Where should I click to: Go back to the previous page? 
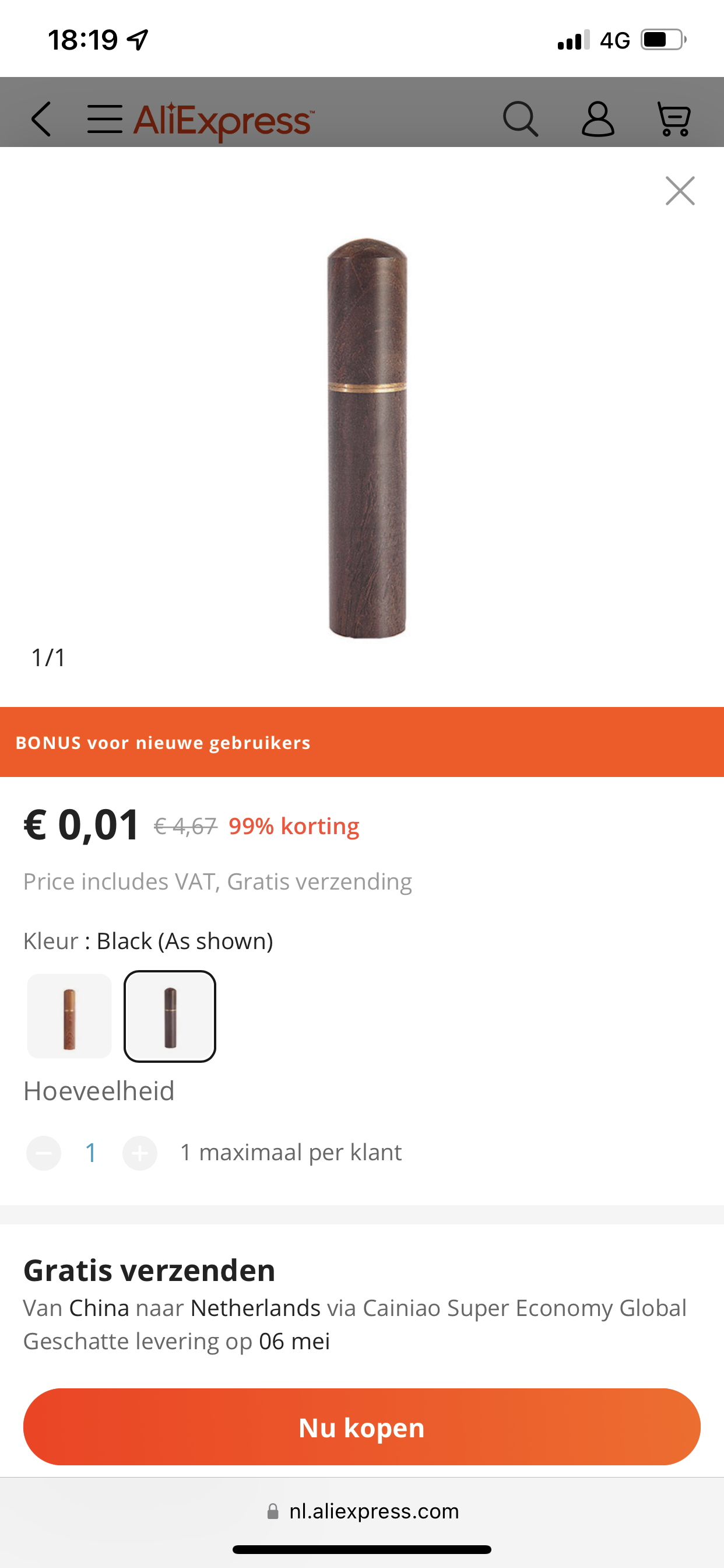(x=41, y=118)
